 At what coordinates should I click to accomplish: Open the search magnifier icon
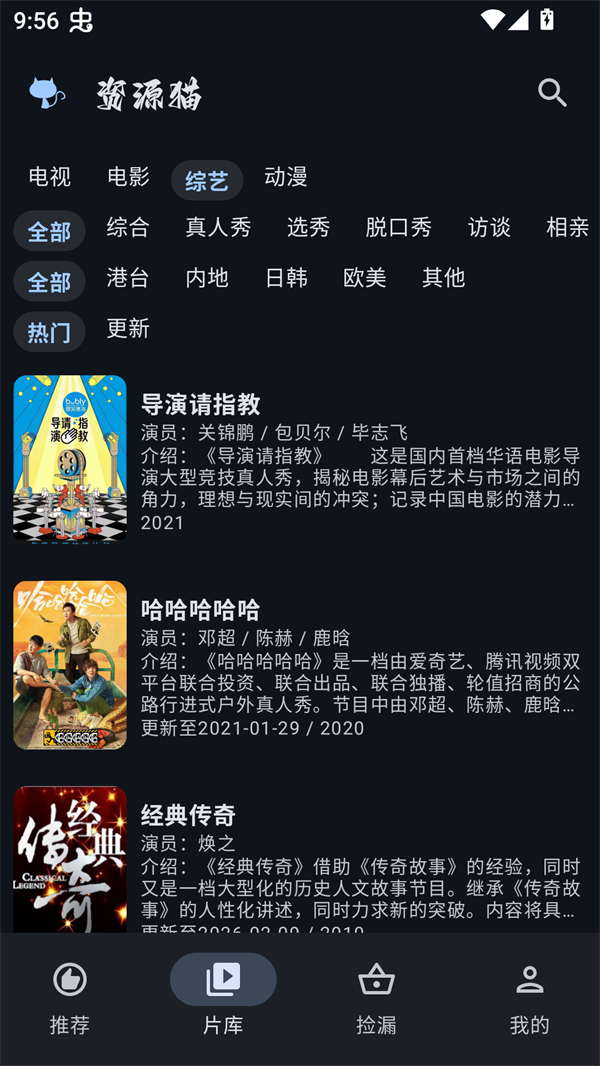click(552, 93)
